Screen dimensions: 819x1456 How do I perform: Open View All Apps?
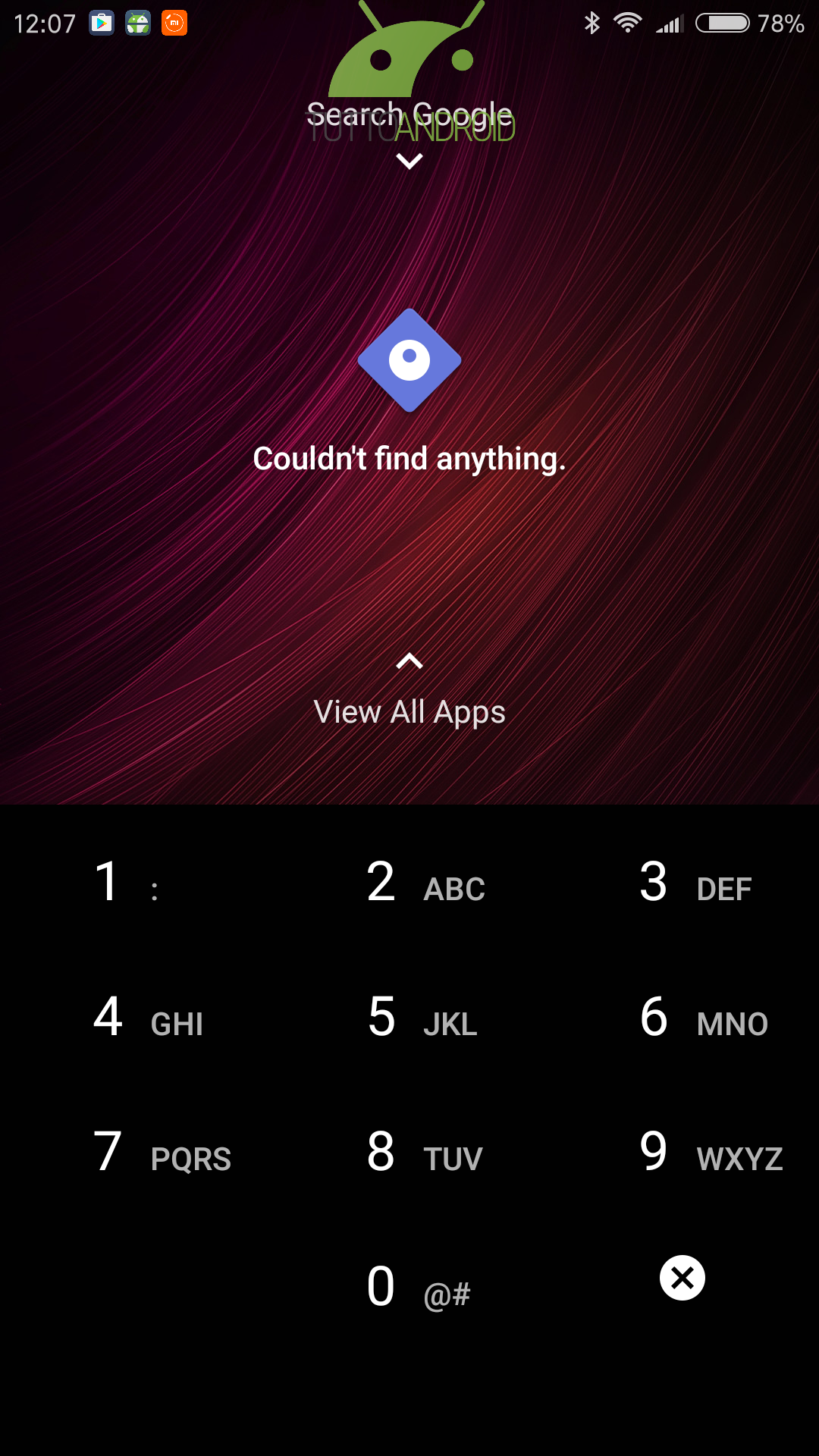pos(409,712)
